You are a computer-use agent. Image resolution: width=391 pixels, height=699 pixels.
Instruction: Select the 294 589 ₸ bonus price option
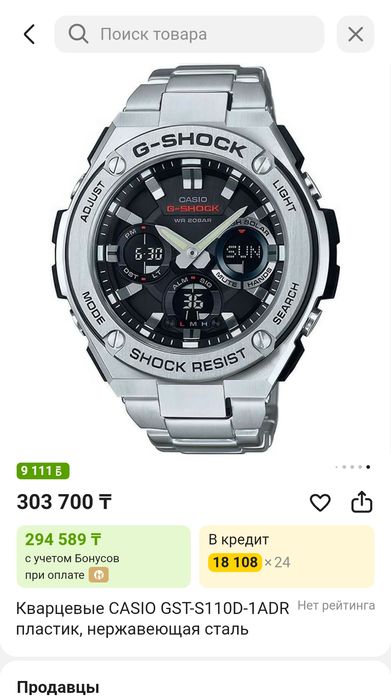pos(103,556)
